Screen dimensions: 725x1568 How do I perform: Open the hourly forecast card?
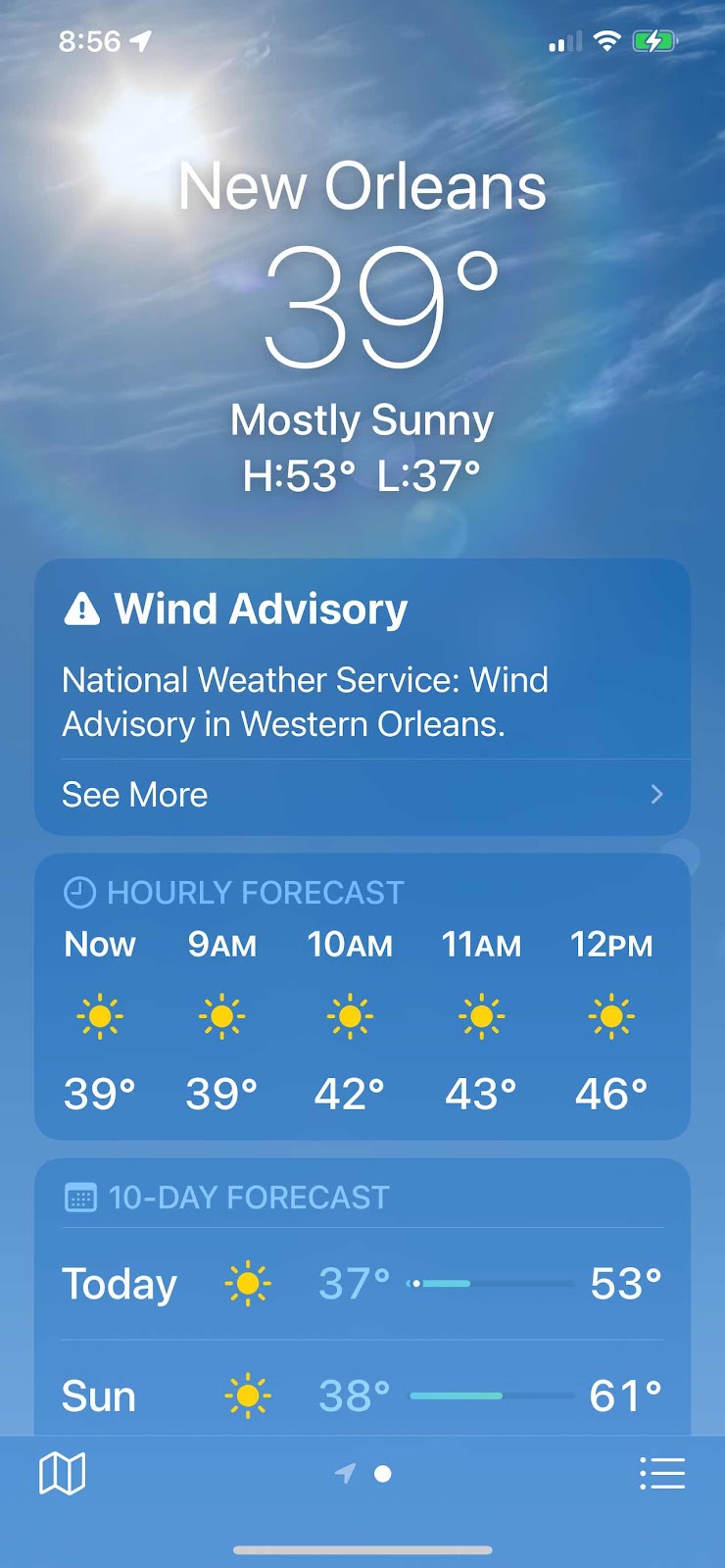coord(362,1009)
